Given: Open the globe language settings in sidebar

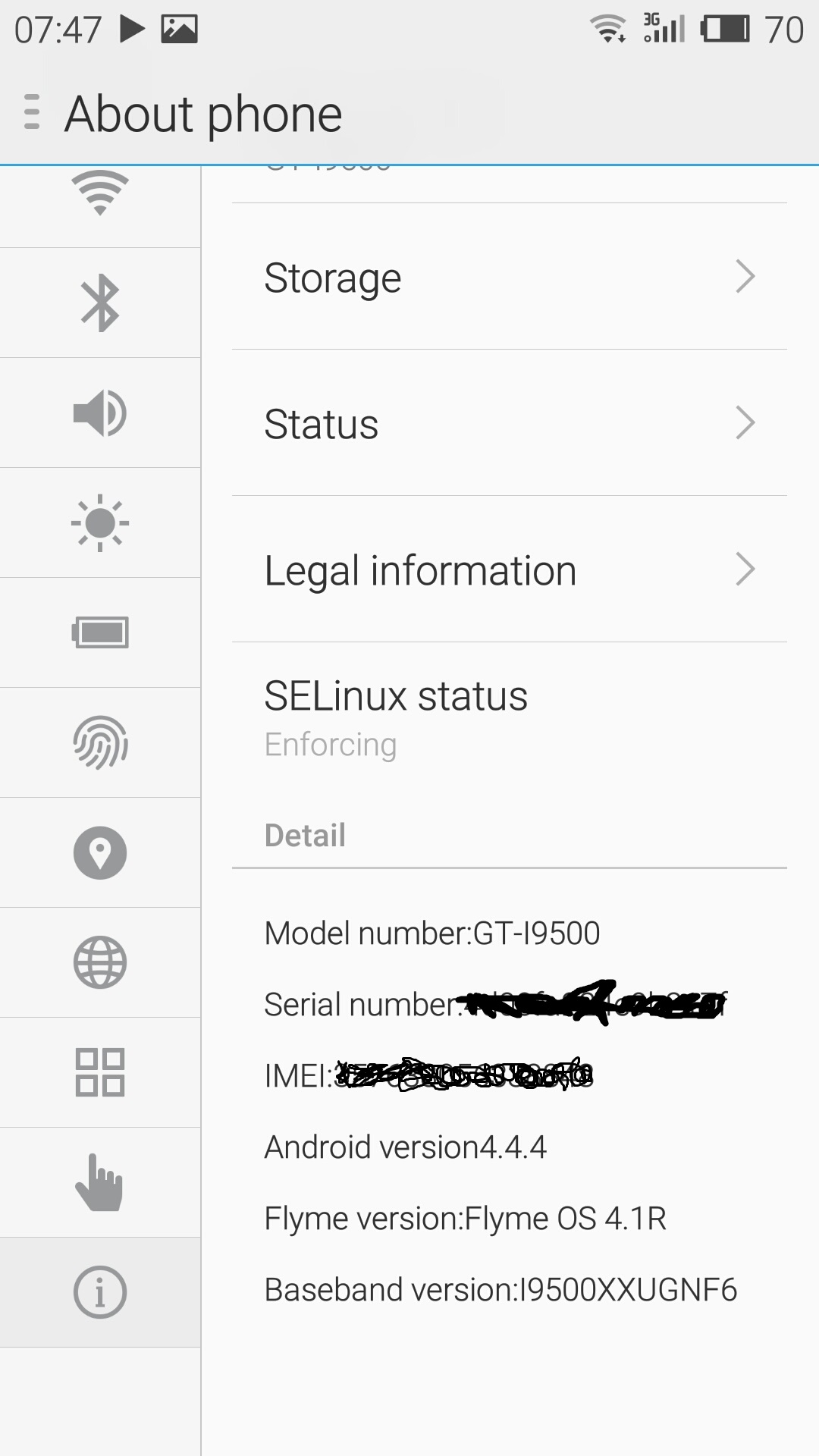Looking at the screenshot, I should (100, 963).
